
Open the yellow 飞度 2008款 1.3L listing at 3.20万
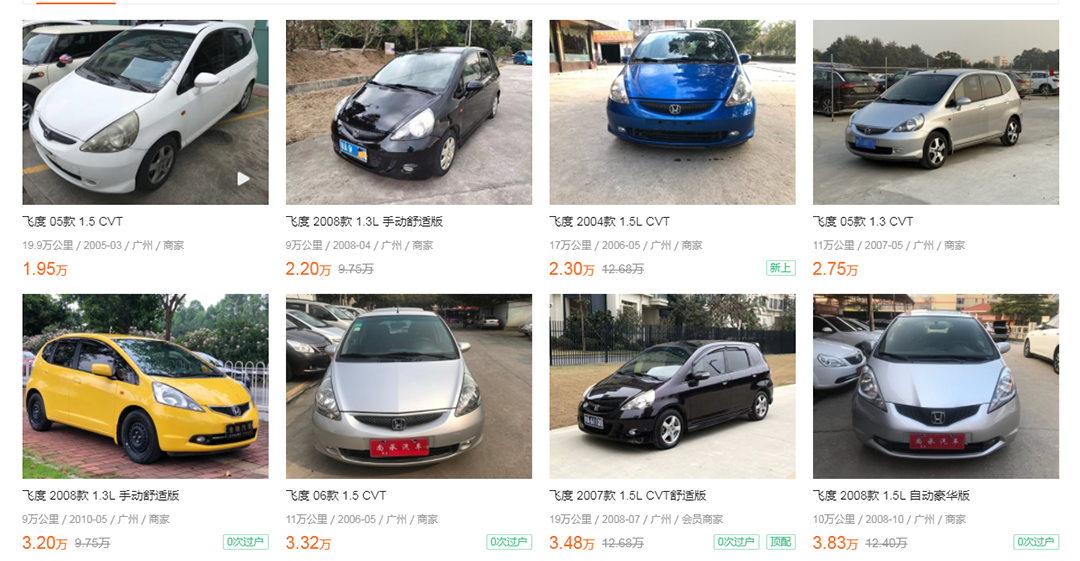click(145, 386)
